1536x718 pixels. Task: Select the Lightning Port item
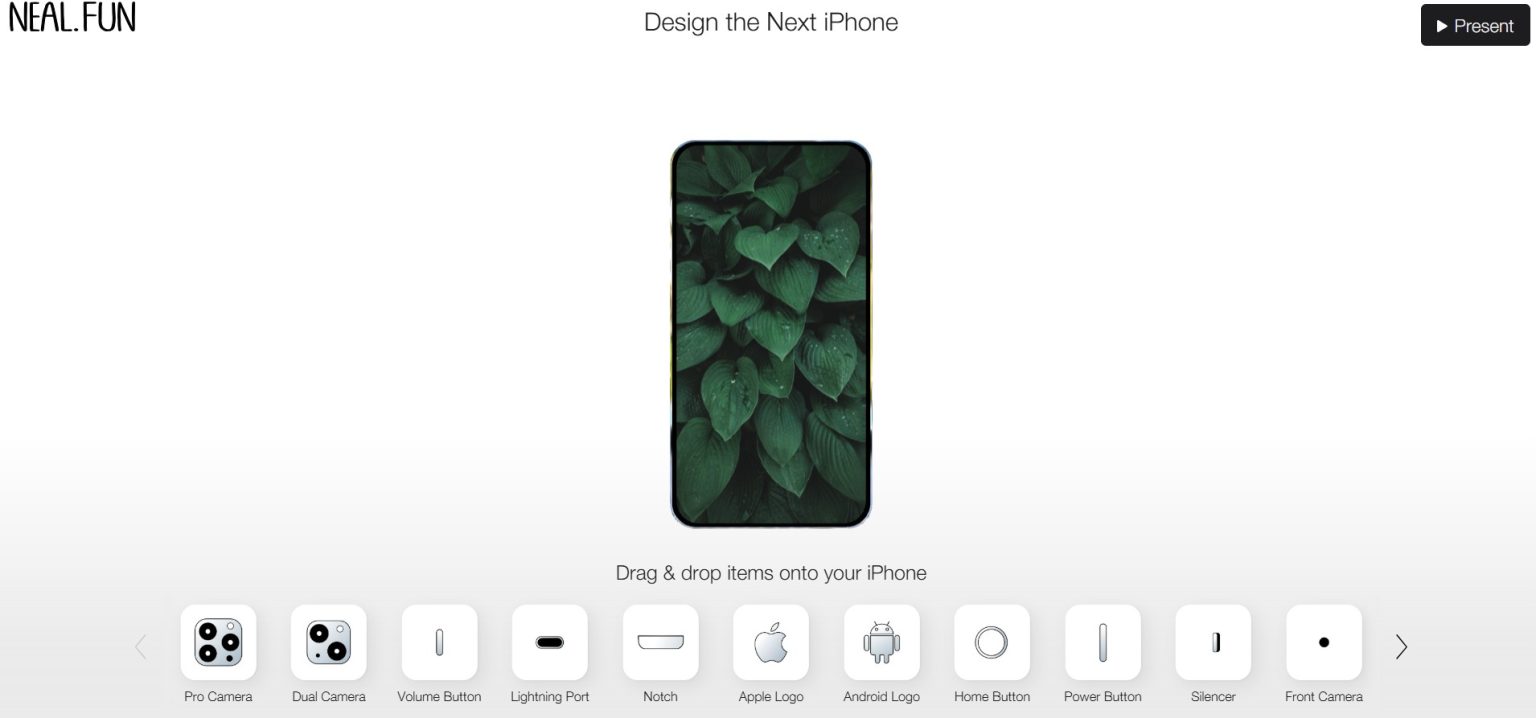click(x=550, y=642)
